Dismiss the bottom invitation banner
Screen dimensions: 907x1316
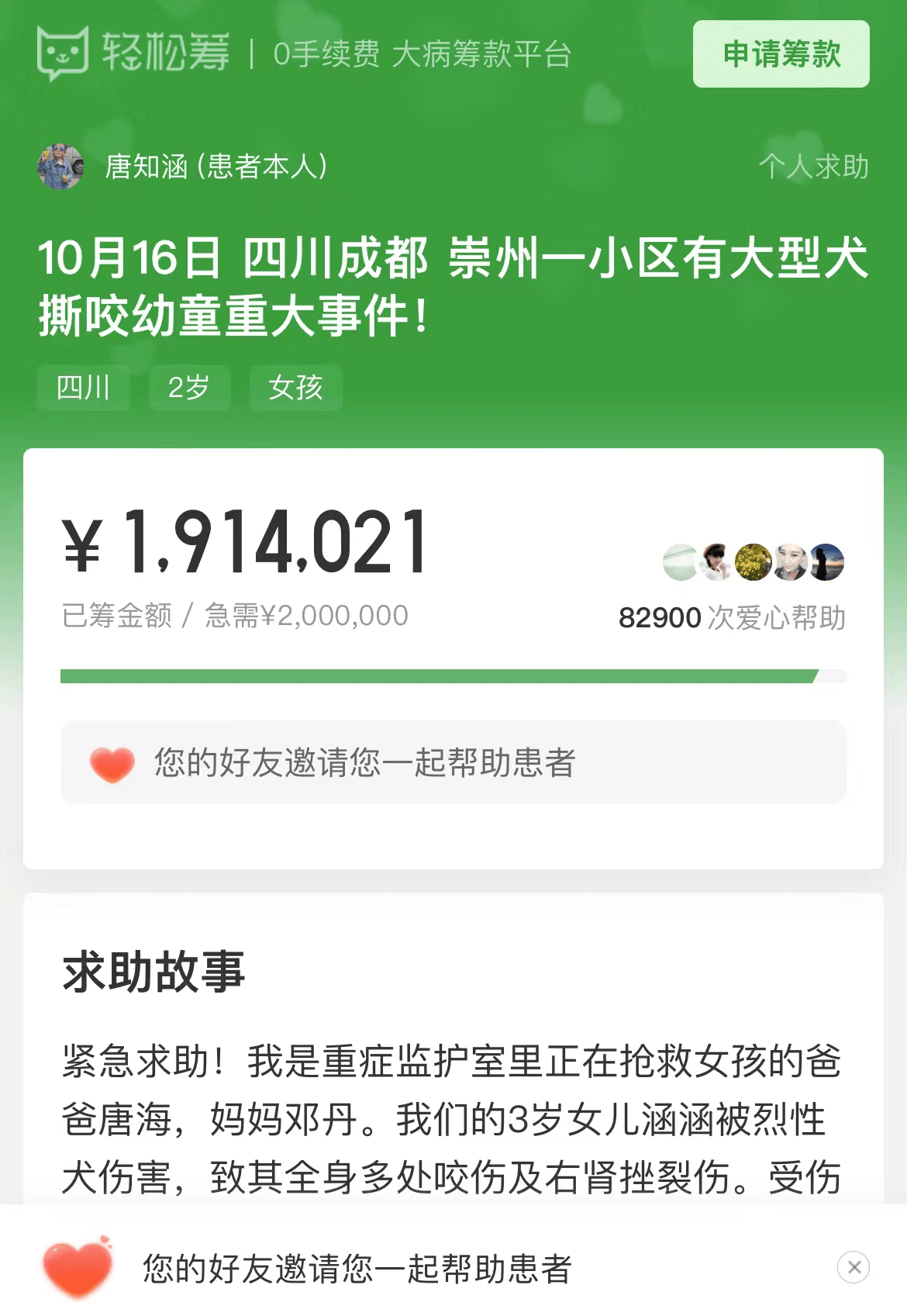point(854,1267)
